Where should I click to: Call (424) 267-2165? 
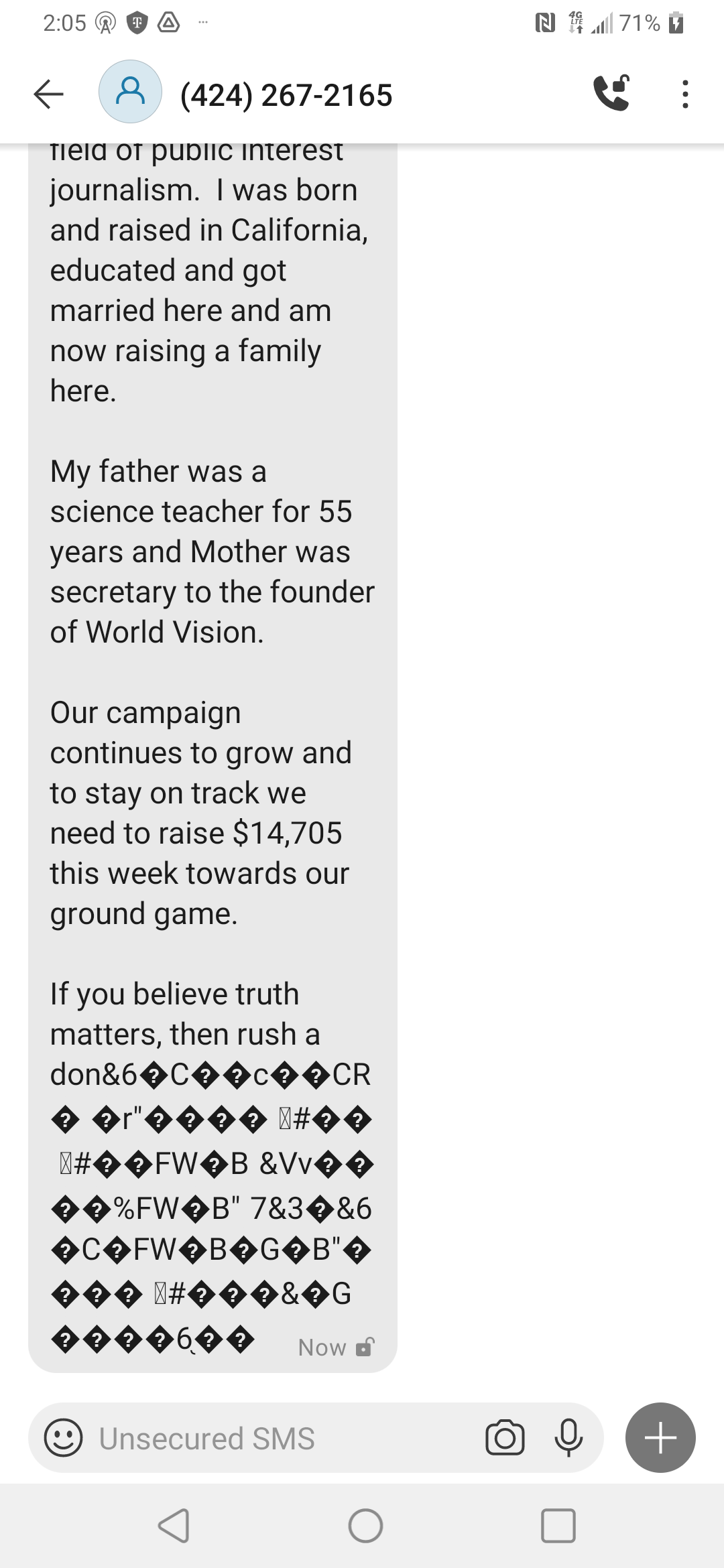(611, 92)
